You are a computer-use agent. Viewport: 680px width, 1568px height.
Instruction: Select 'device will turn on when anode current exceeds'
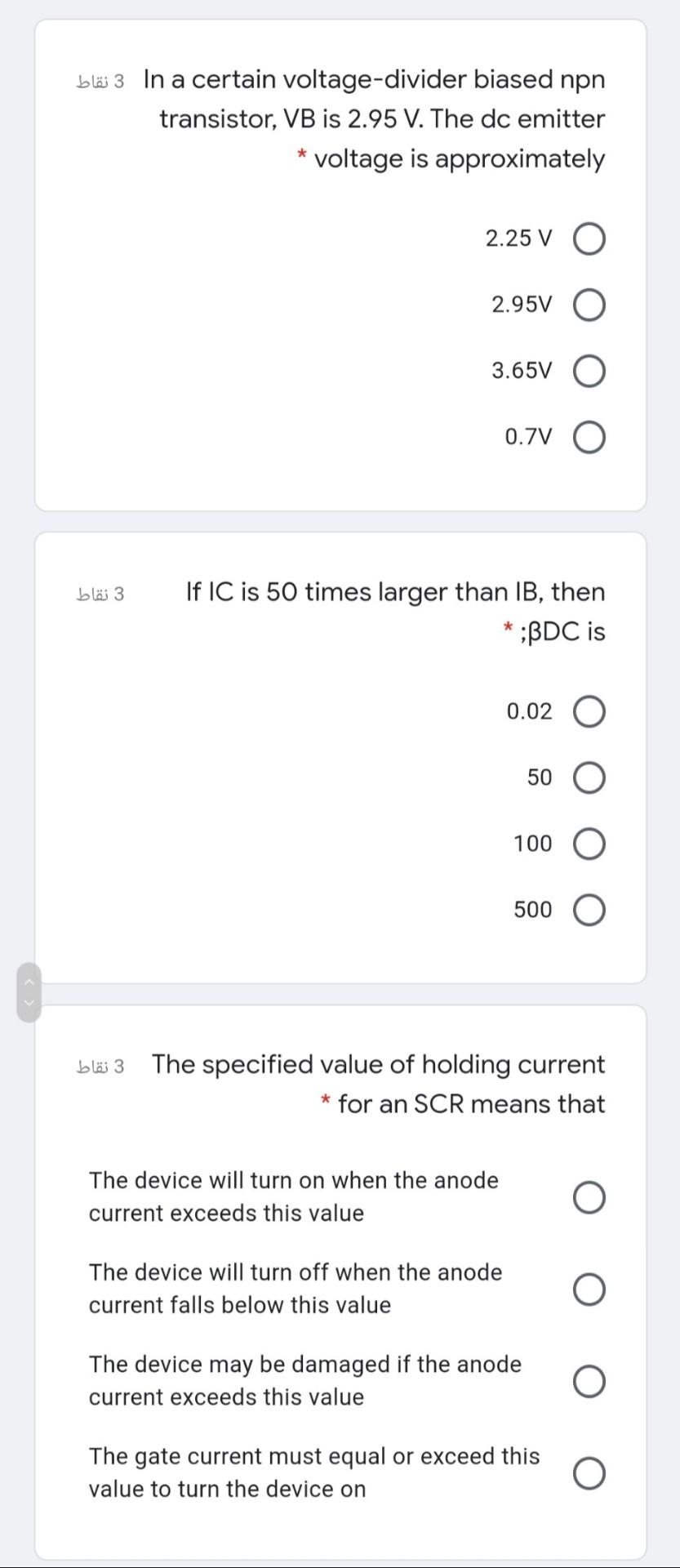click(x=589, y=1196)
